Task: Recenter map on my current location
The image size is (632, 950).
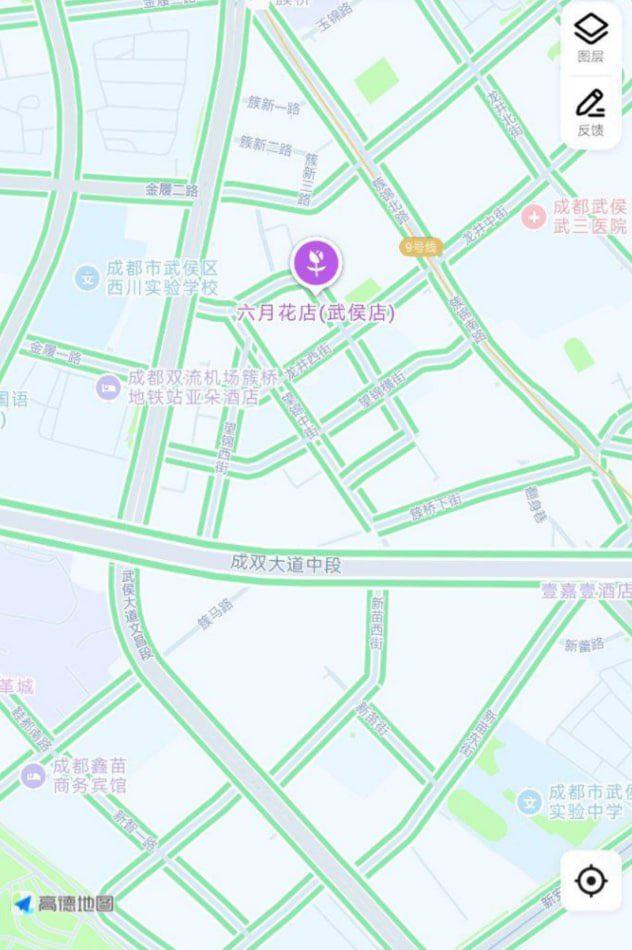Action: [591, 881]
